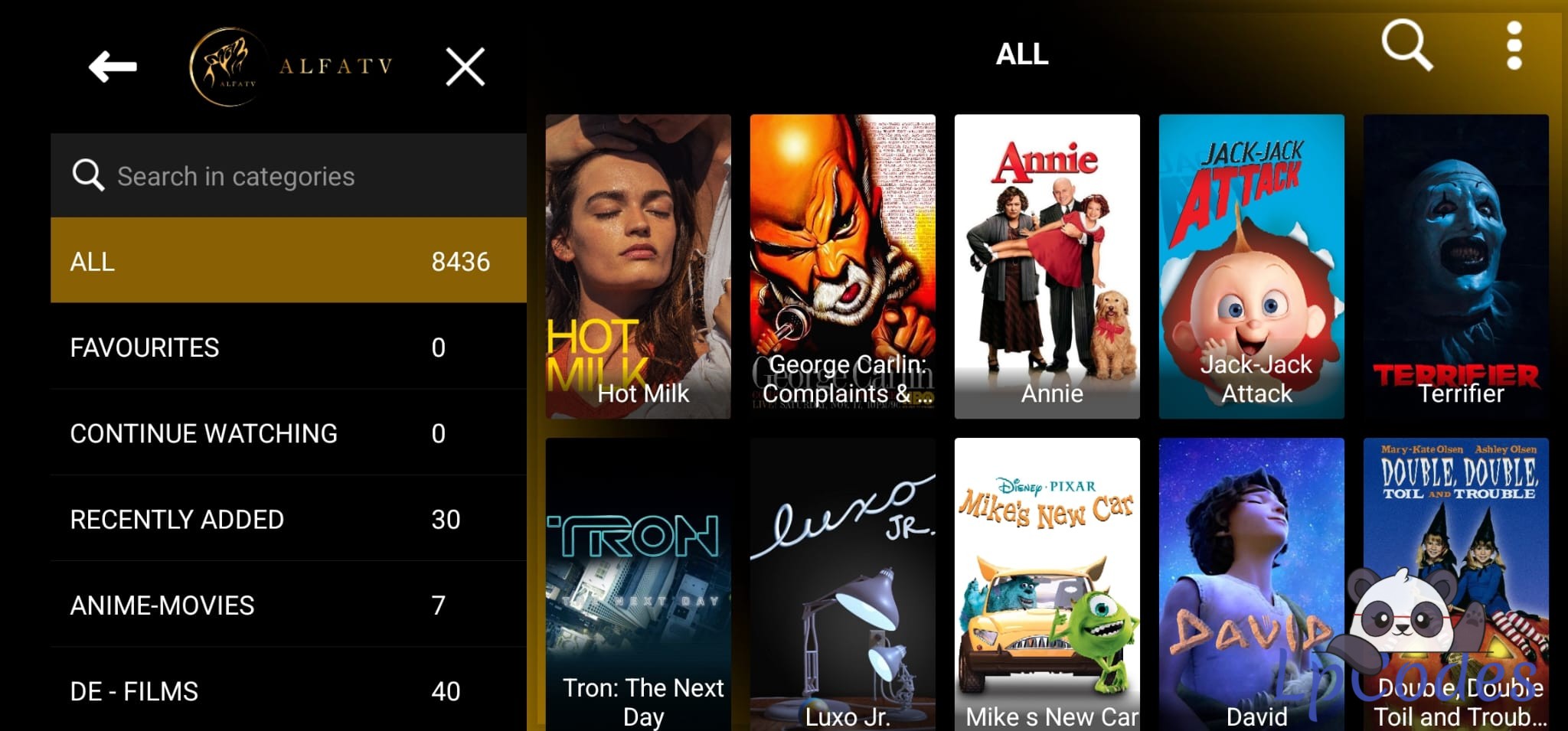
Task: Open George Carlin: Complaints poster
Action: [842, 266]
